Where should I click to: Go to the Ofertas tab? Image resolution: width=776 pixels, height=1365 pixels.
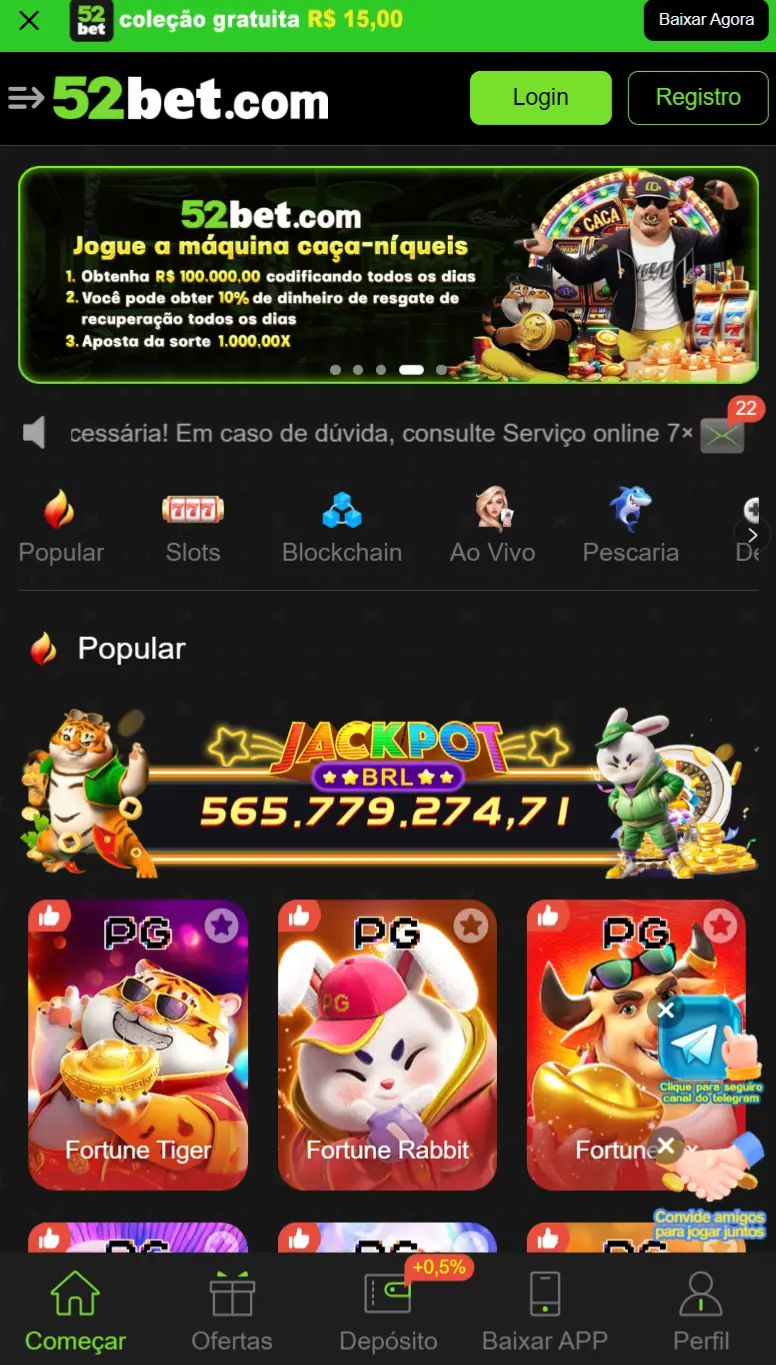coord(232,1310)
